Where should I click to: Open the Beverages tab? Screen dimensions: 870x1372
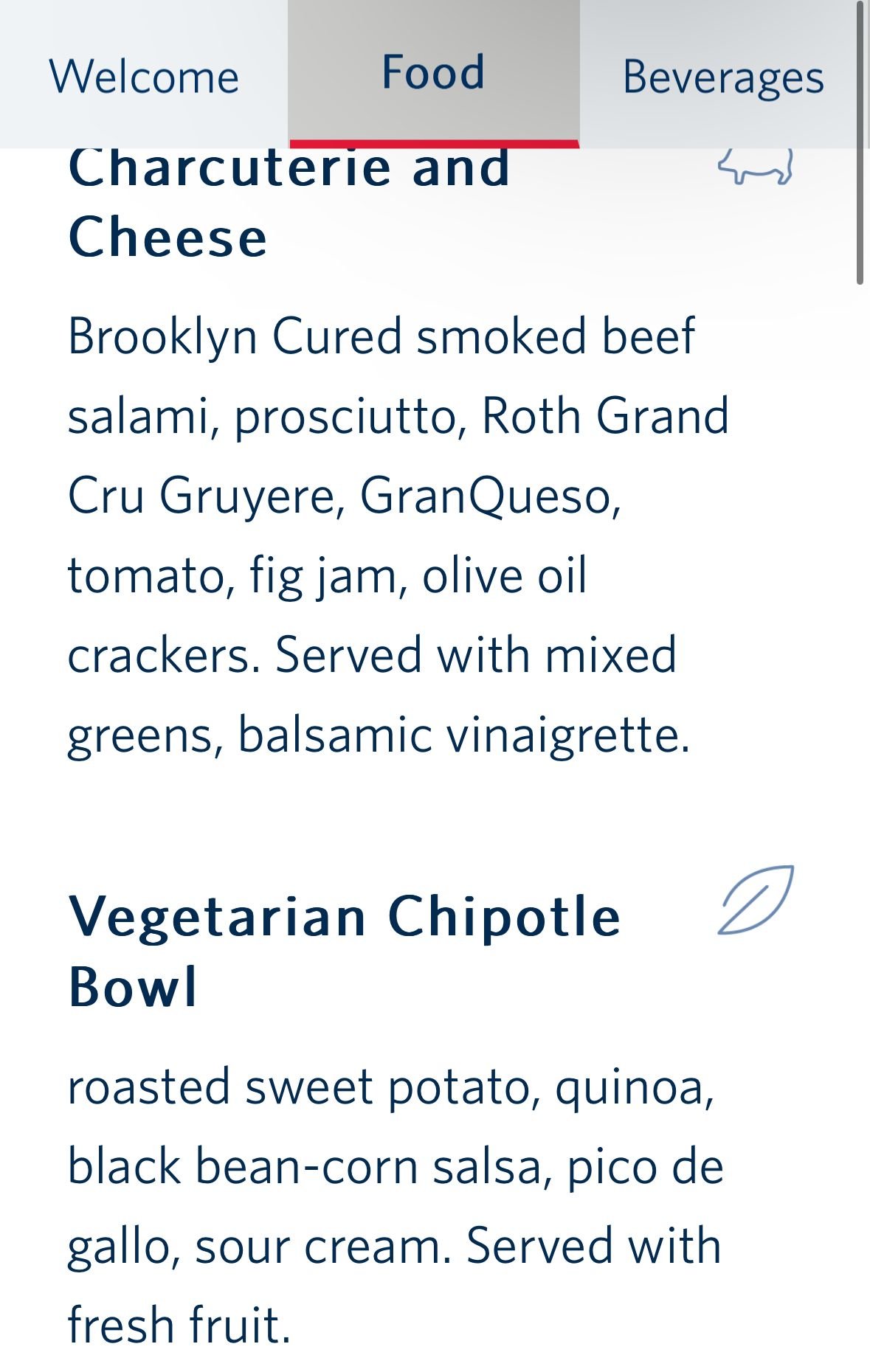723,76
